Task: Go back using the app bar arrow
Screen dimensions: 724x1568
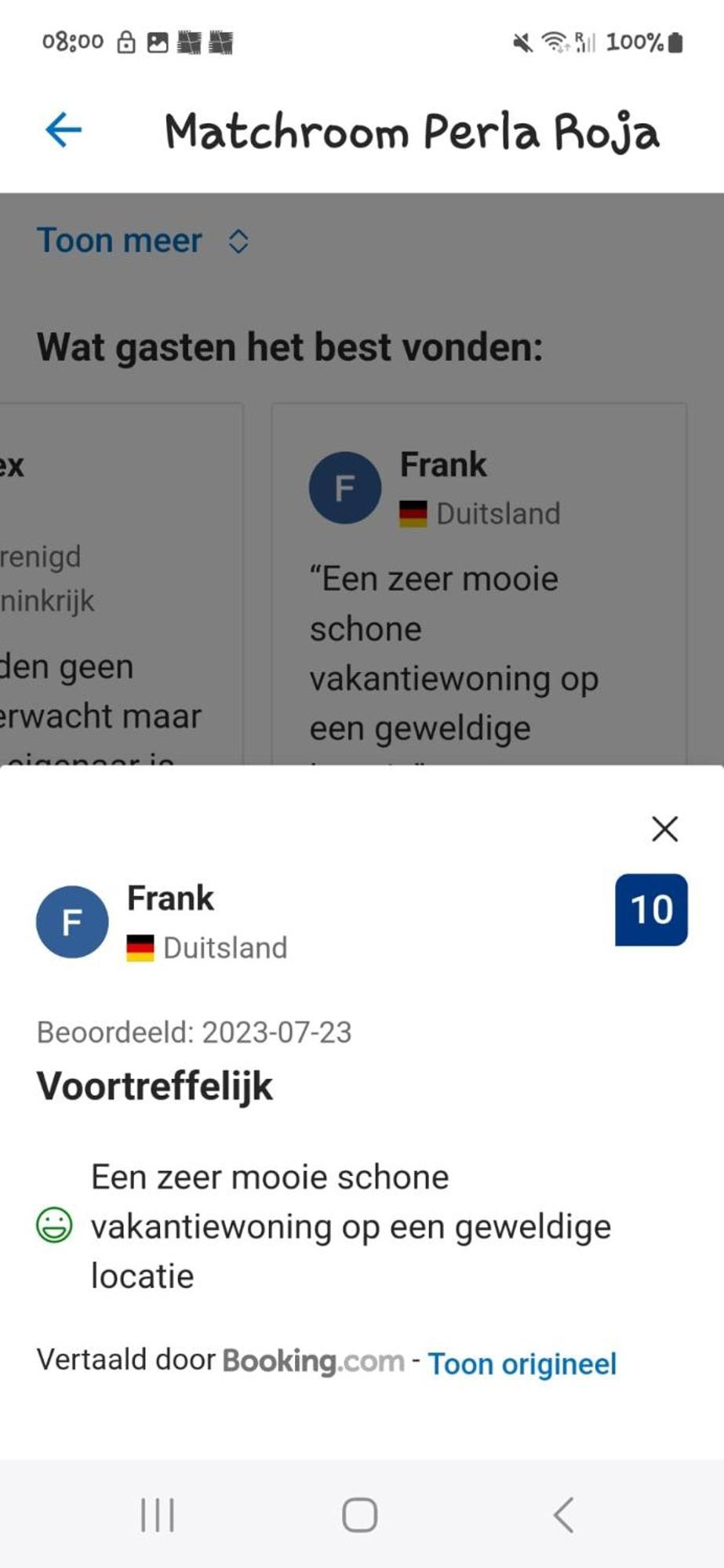Action: 64,130
